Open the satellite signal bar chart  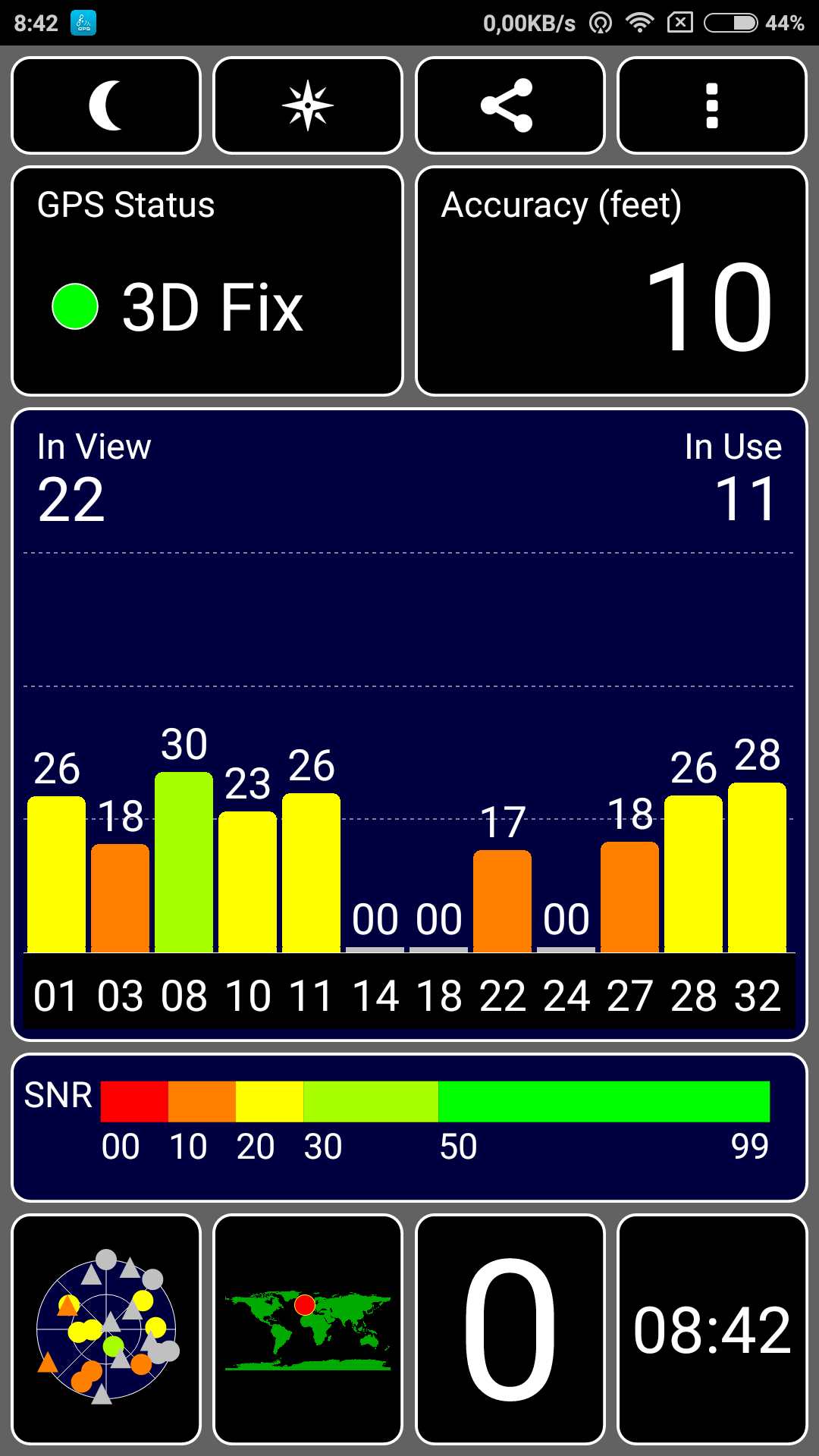[409, 724]
